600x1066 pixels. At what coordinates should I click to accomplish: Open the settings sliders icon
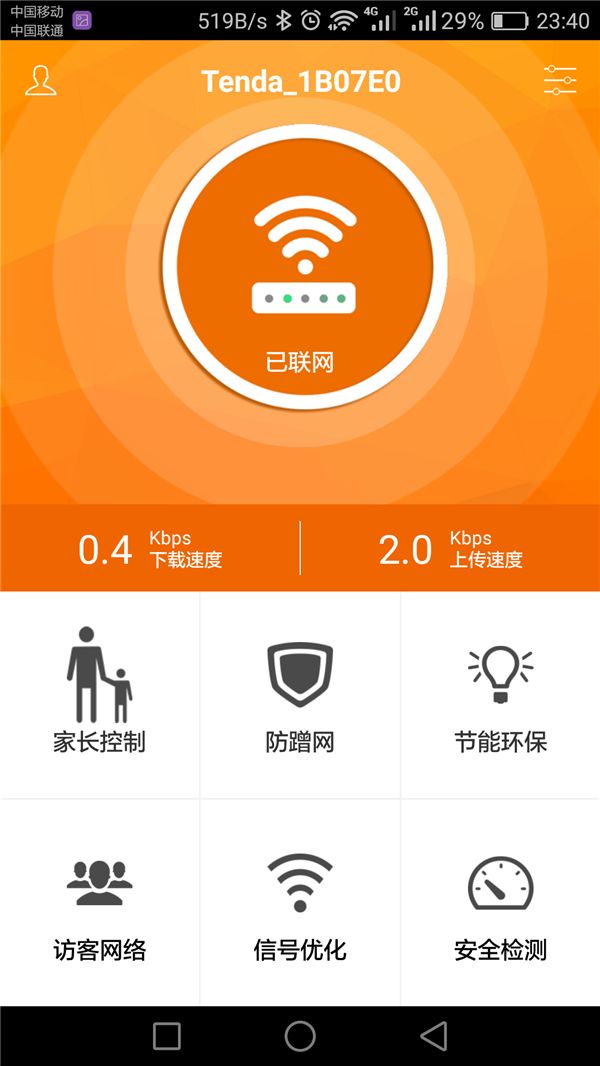tap(560, 81)
